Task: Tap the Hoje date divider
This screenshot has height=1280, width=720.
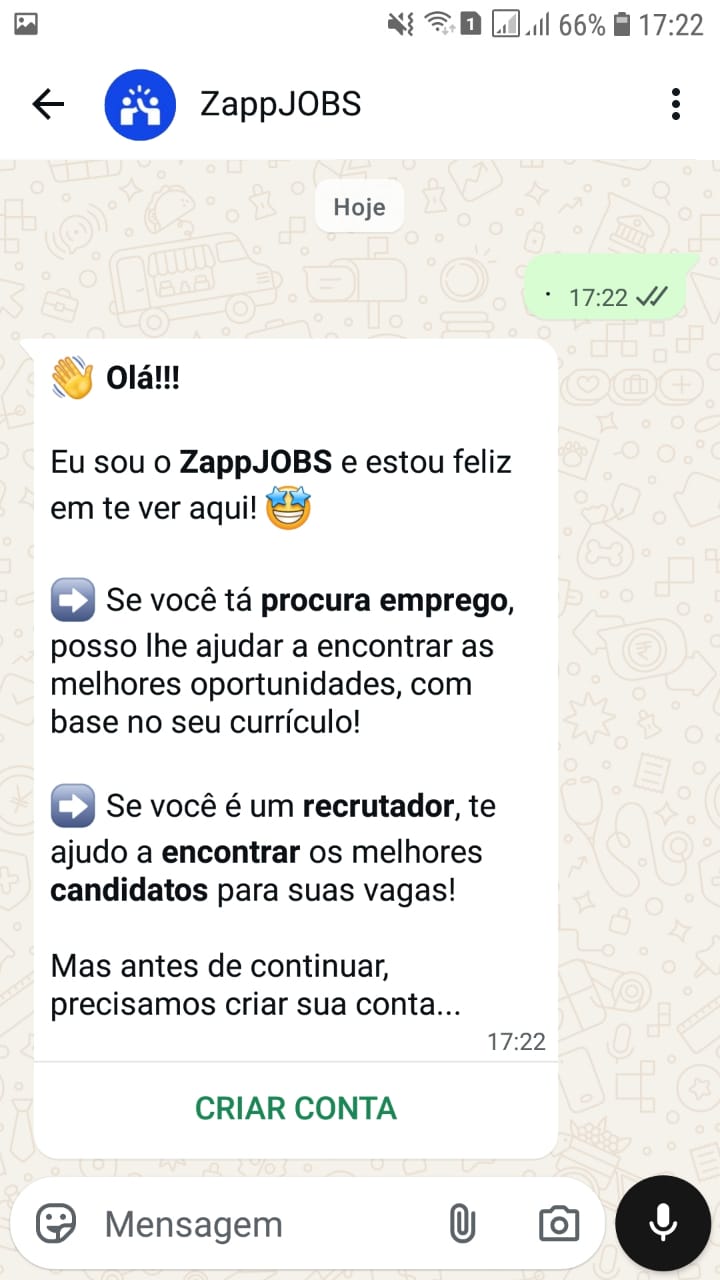Action: click(359, 207)
